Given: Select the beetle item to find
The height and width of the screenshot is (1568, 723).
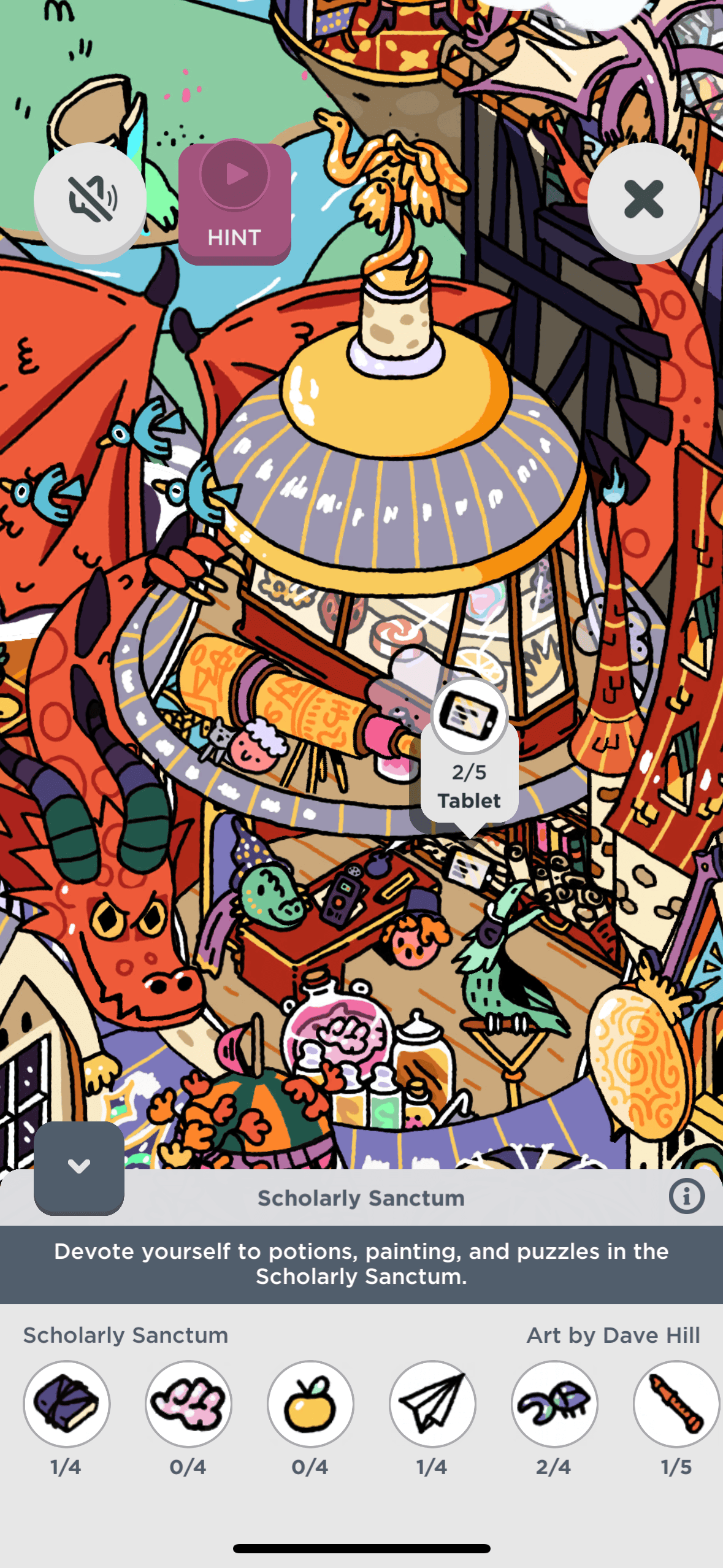Looking at the screenshot, I should coord(554,1404).
